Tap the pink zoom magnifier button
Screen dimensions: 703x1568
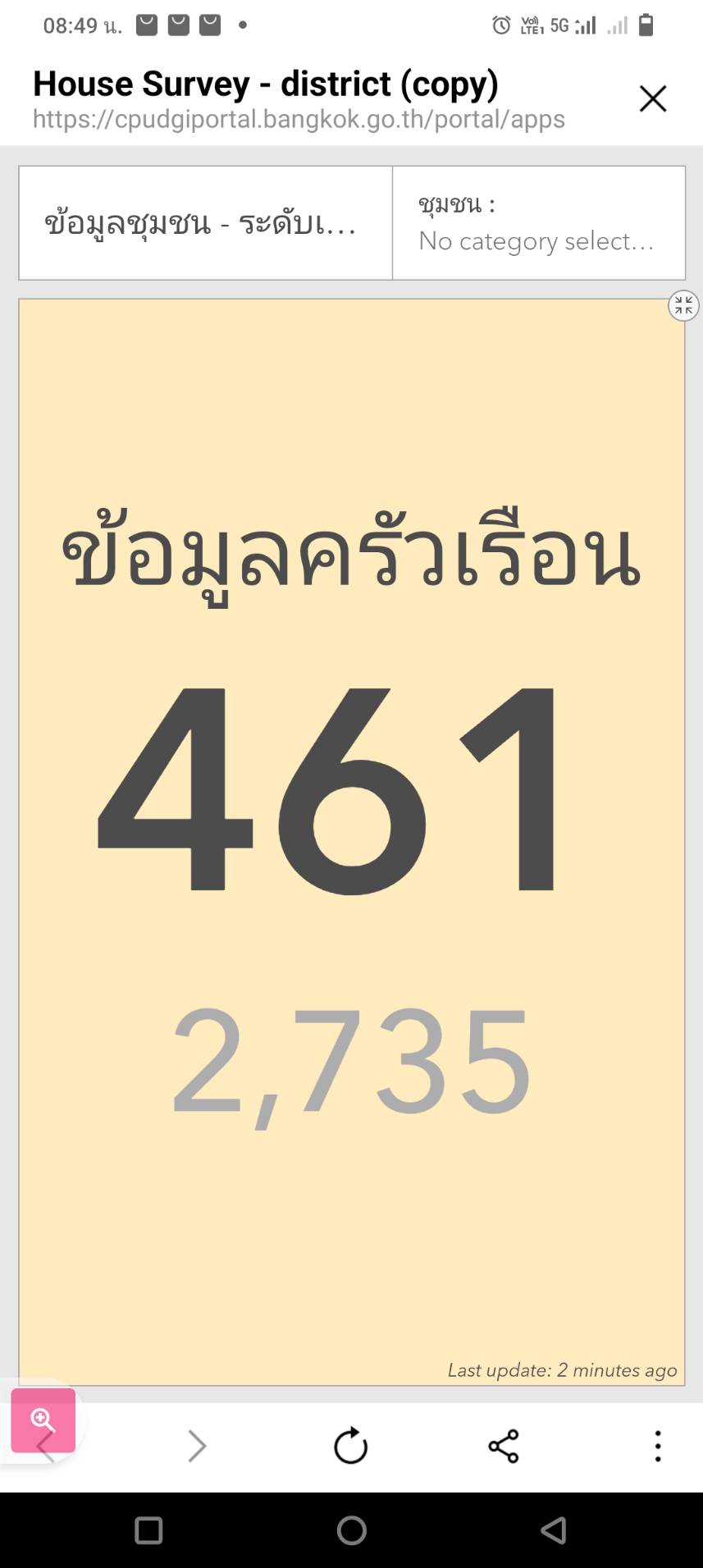click(x=43, y=1420)
